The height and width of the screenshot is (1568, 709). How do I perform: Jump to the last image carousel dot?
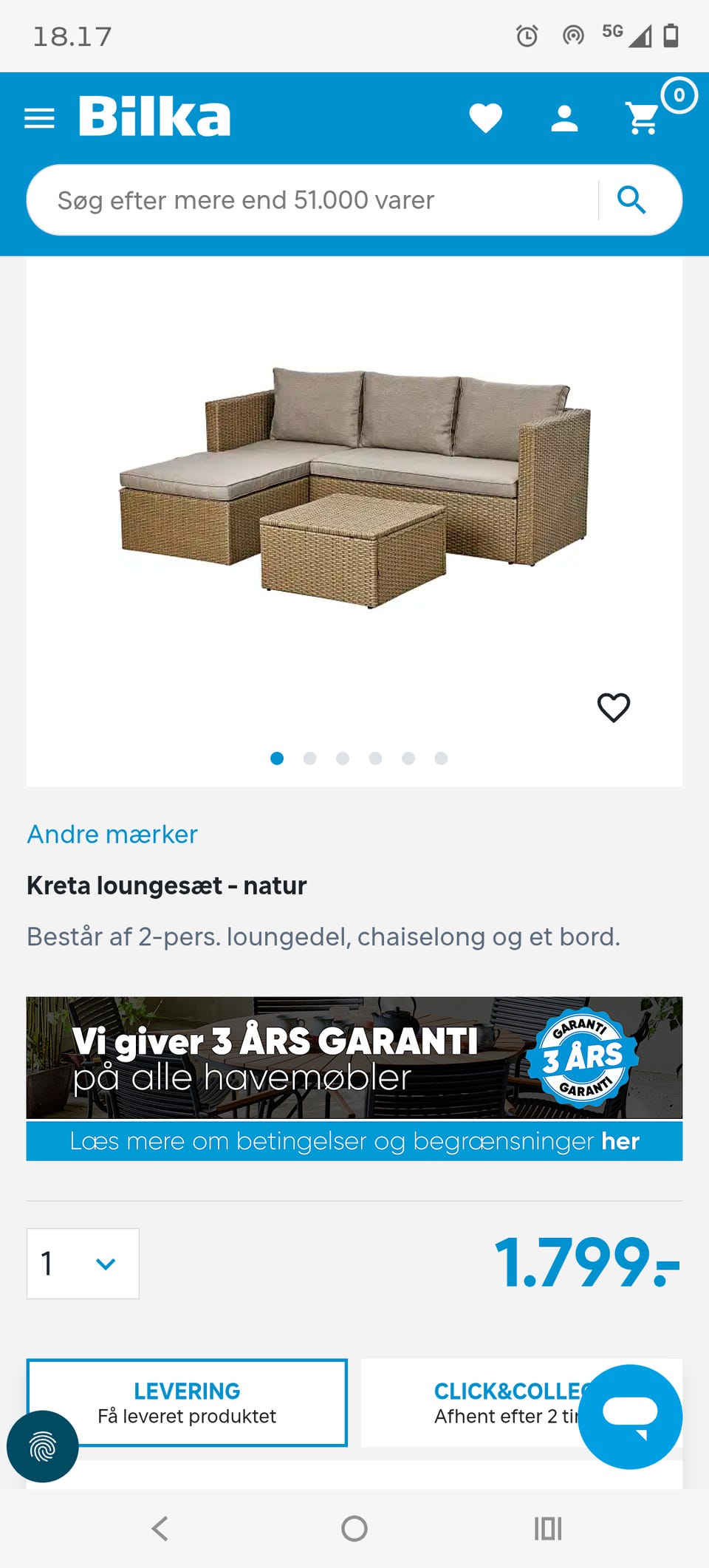pos(441,759)
